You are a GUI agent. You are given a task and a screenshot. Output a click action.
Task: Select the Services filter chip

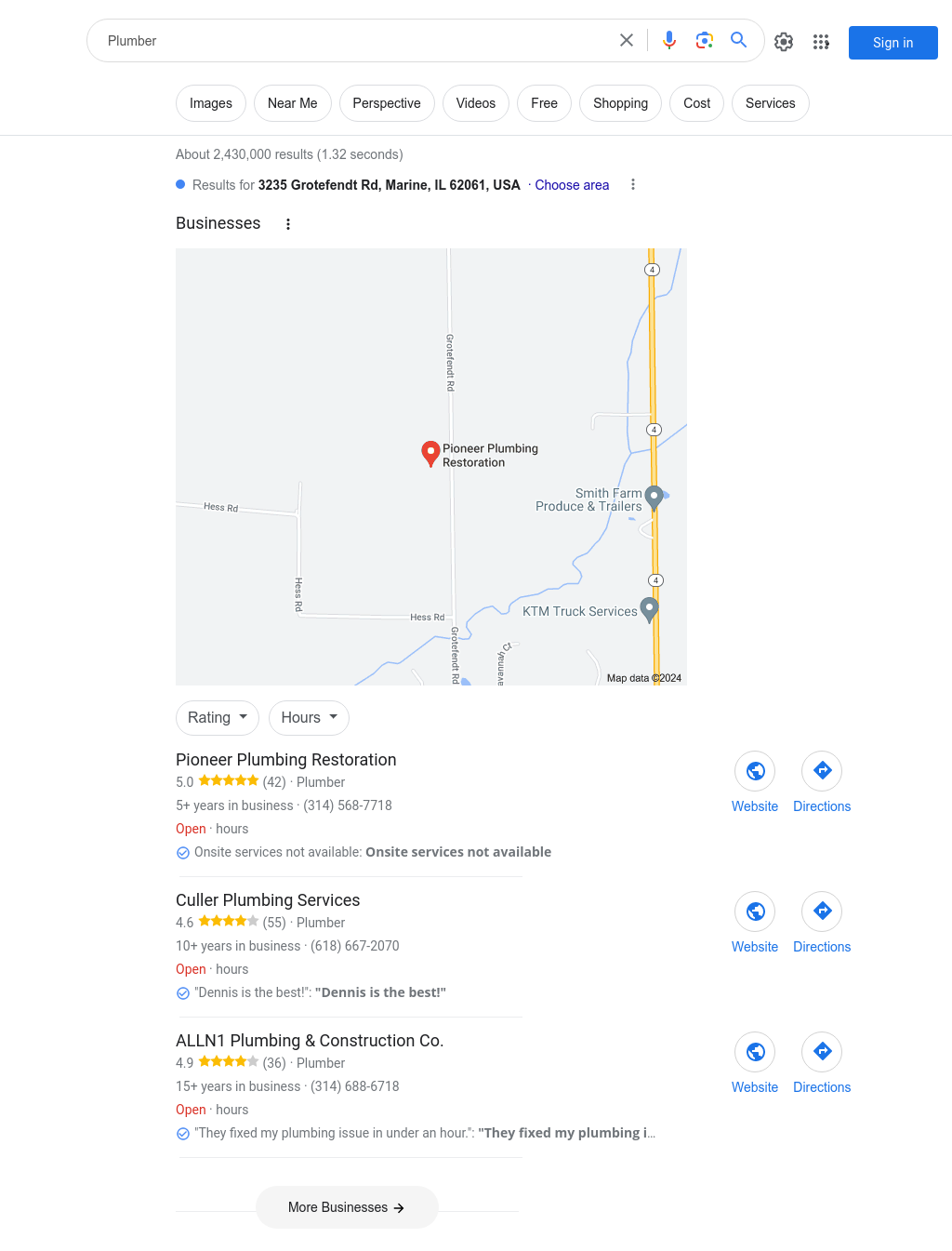[x=770, y=103]
